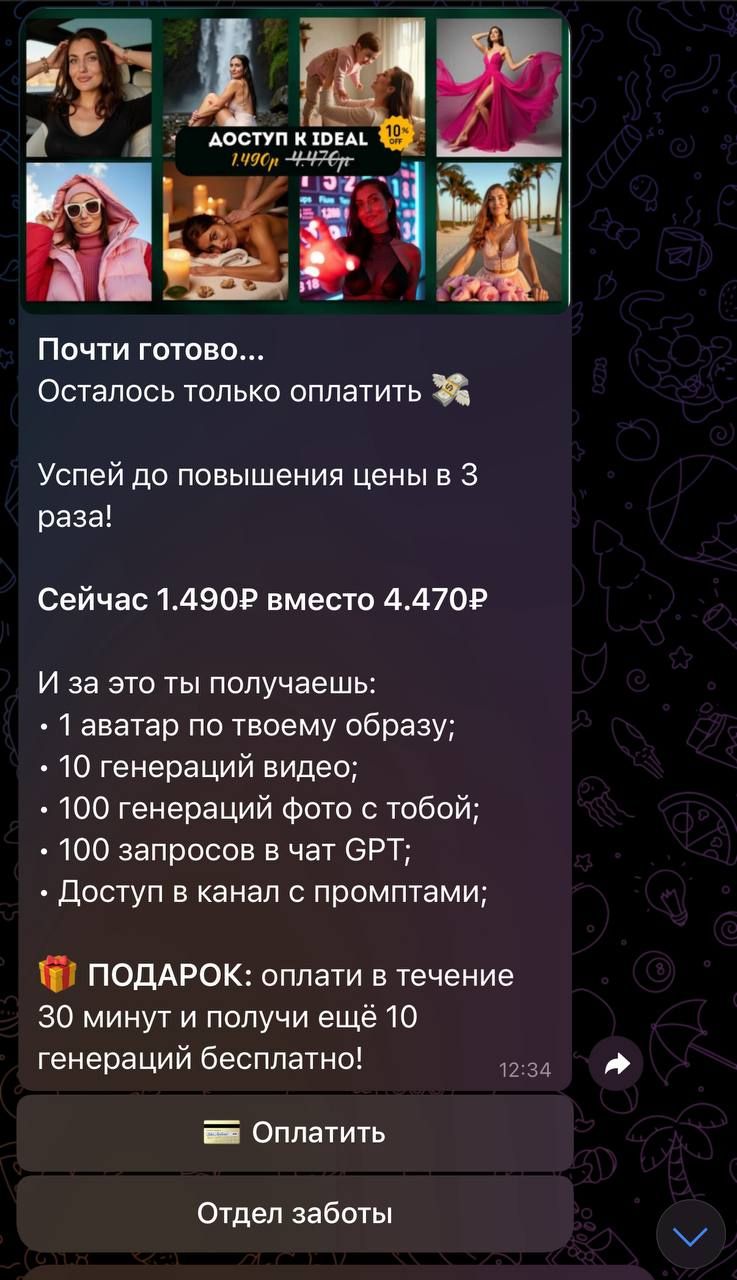This screenshot has width=737, height=1280.
Task: Open the neon lights photo
Action: click(x=362, y=232)
